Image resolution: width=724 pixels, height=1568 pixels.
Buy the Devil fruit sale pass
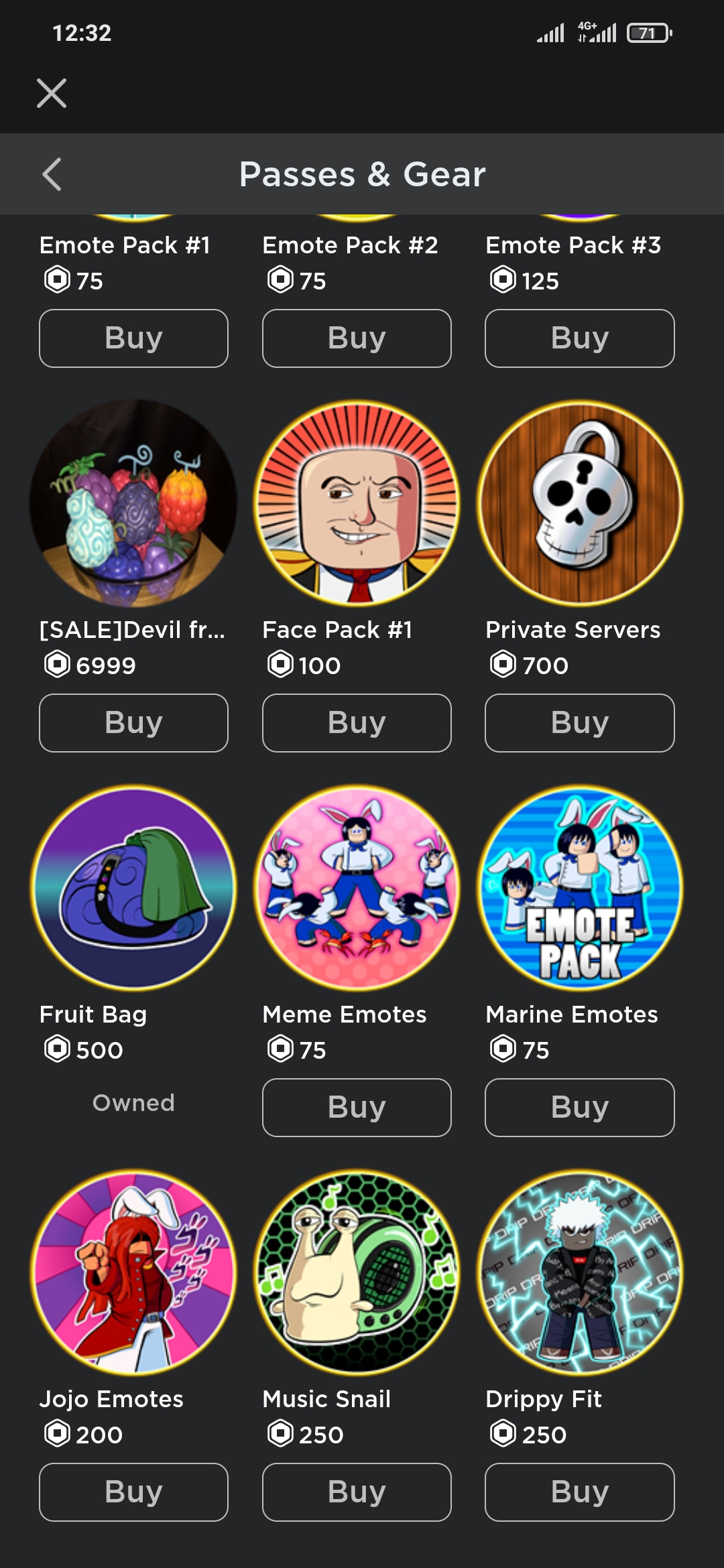(133, 723)
